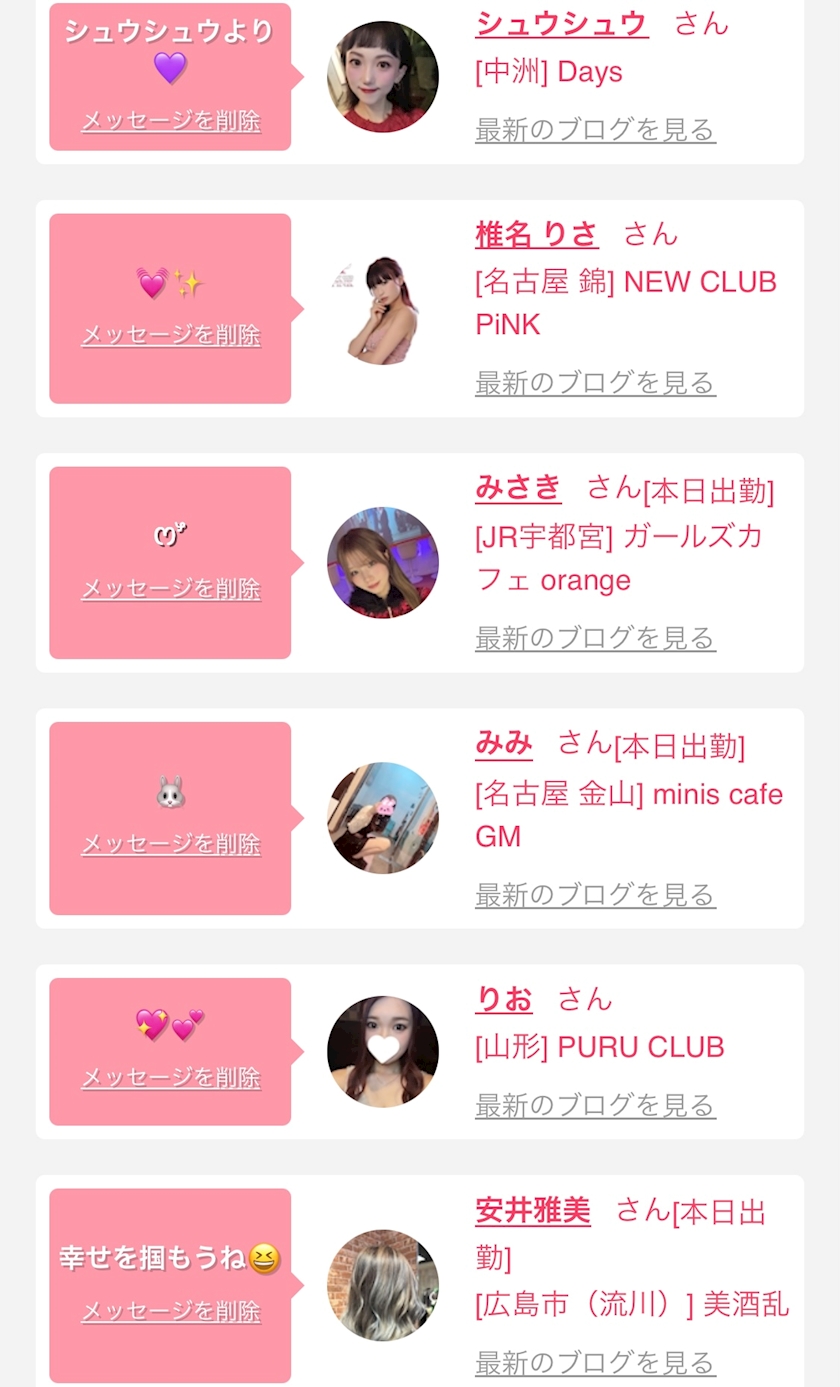Delete the message from みさき

(171, 589)
